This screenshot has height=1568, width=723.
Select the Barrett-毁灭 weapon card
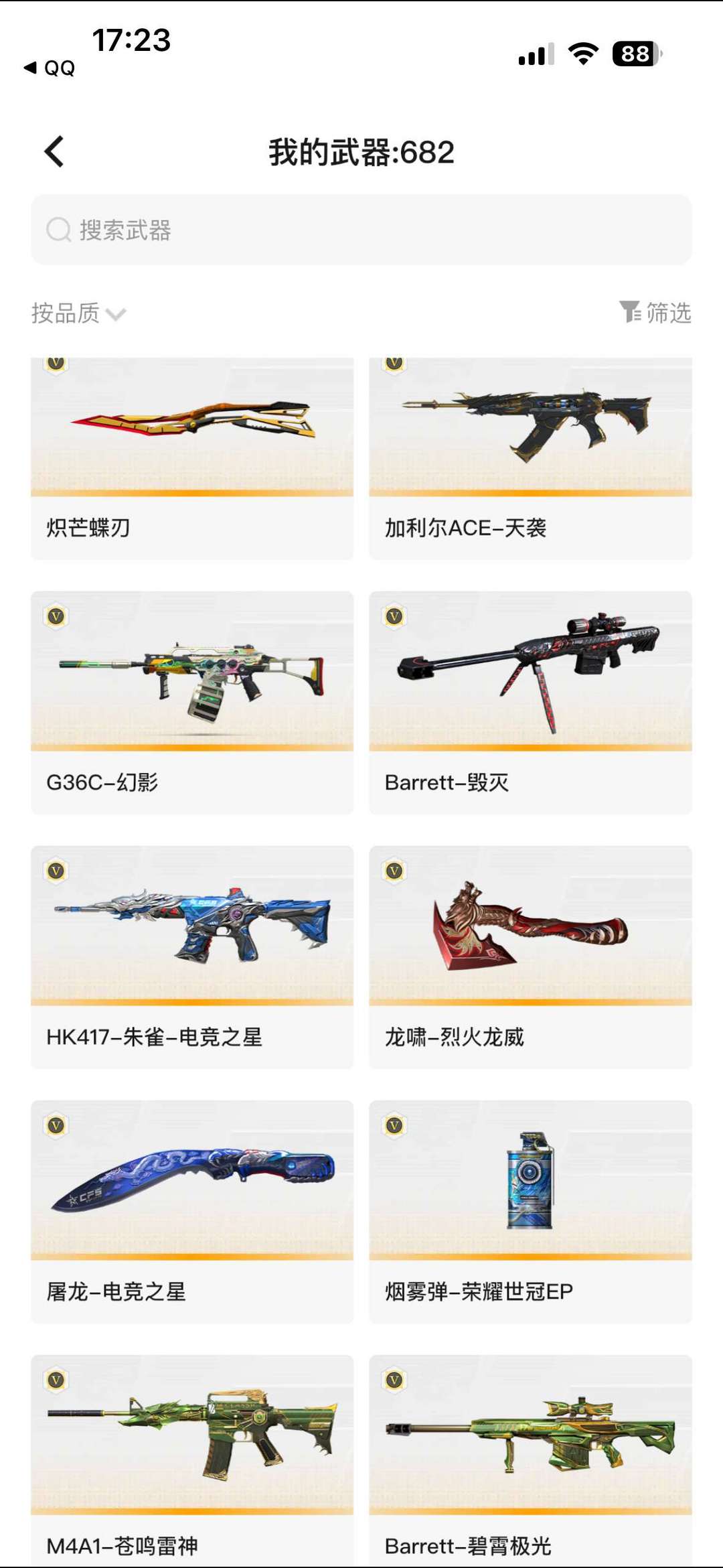click(530, 703)
